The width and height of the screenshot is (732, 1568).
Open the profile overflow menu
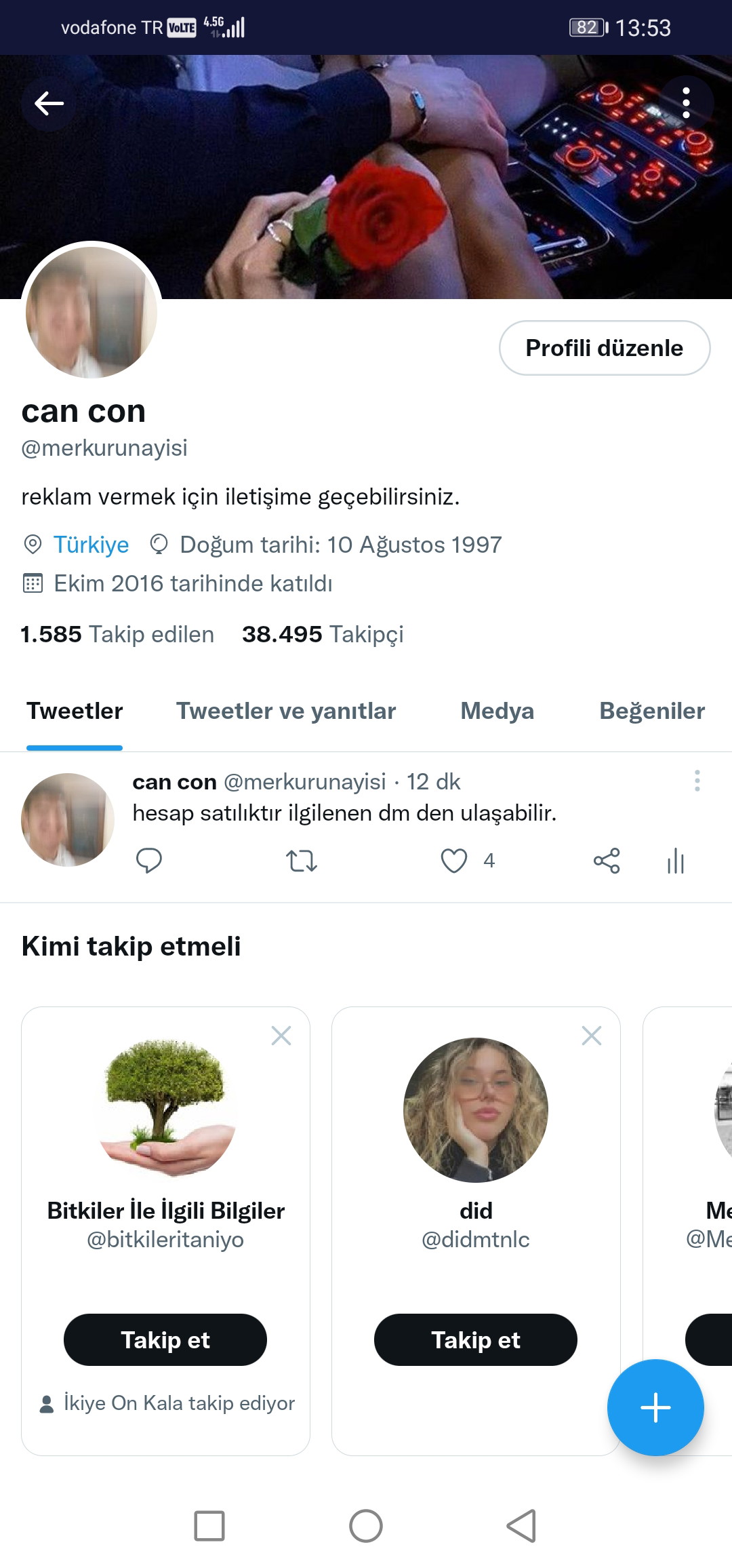point(686,103)
